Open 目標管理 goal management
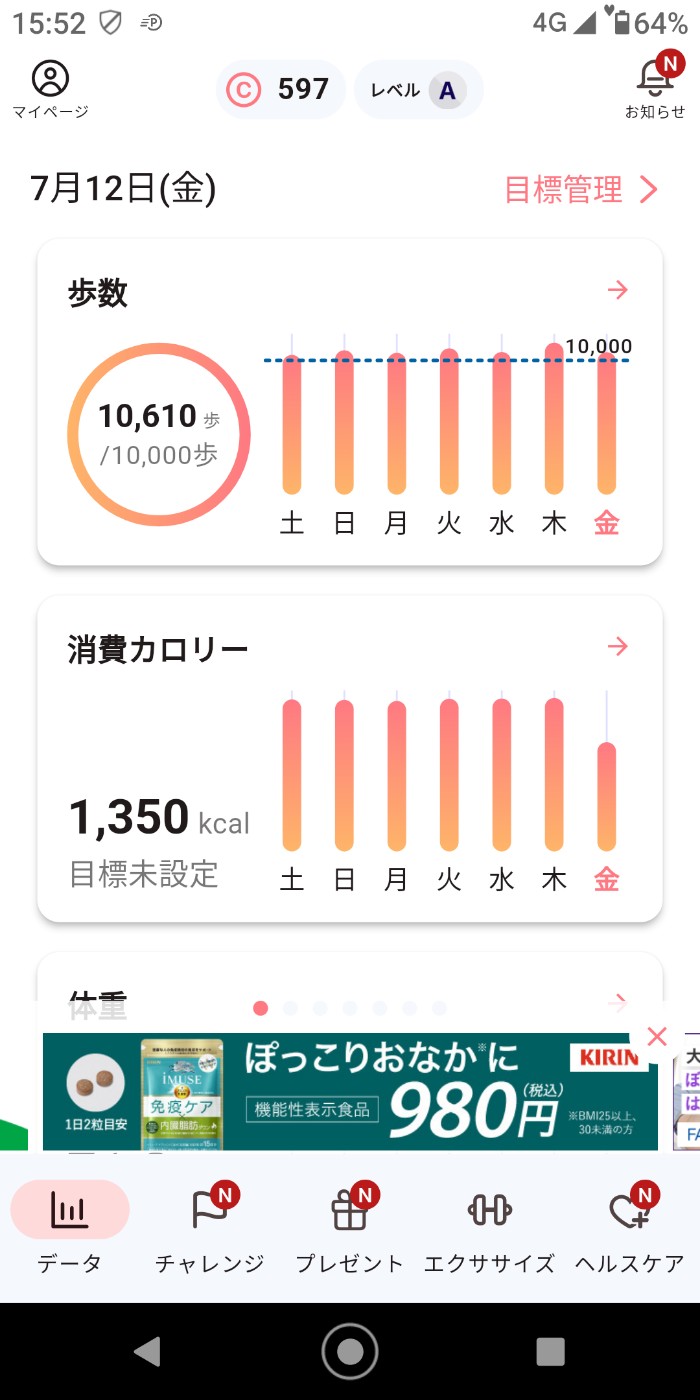This screenshot has width=700, height=1400. coord(580,189)
